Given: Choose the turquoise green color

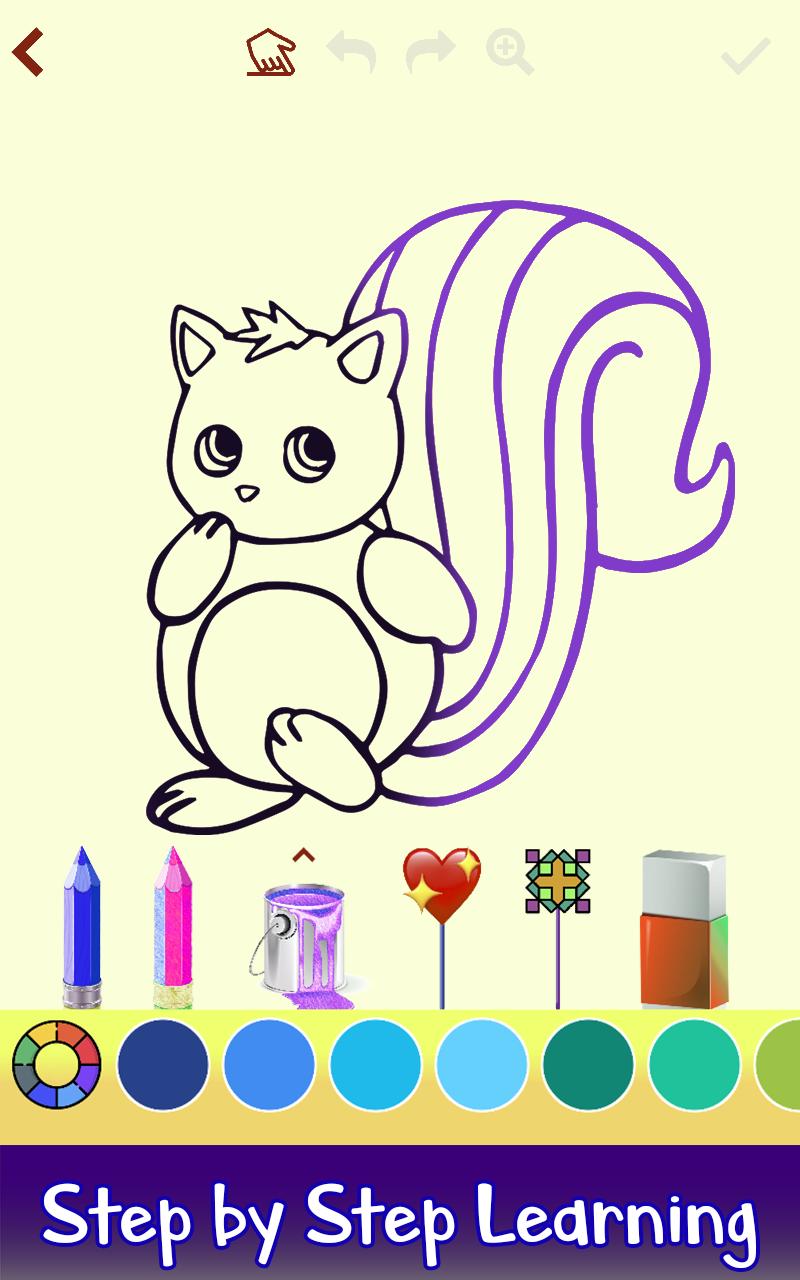Looking at the screenshot, I should pos(694,1064).
